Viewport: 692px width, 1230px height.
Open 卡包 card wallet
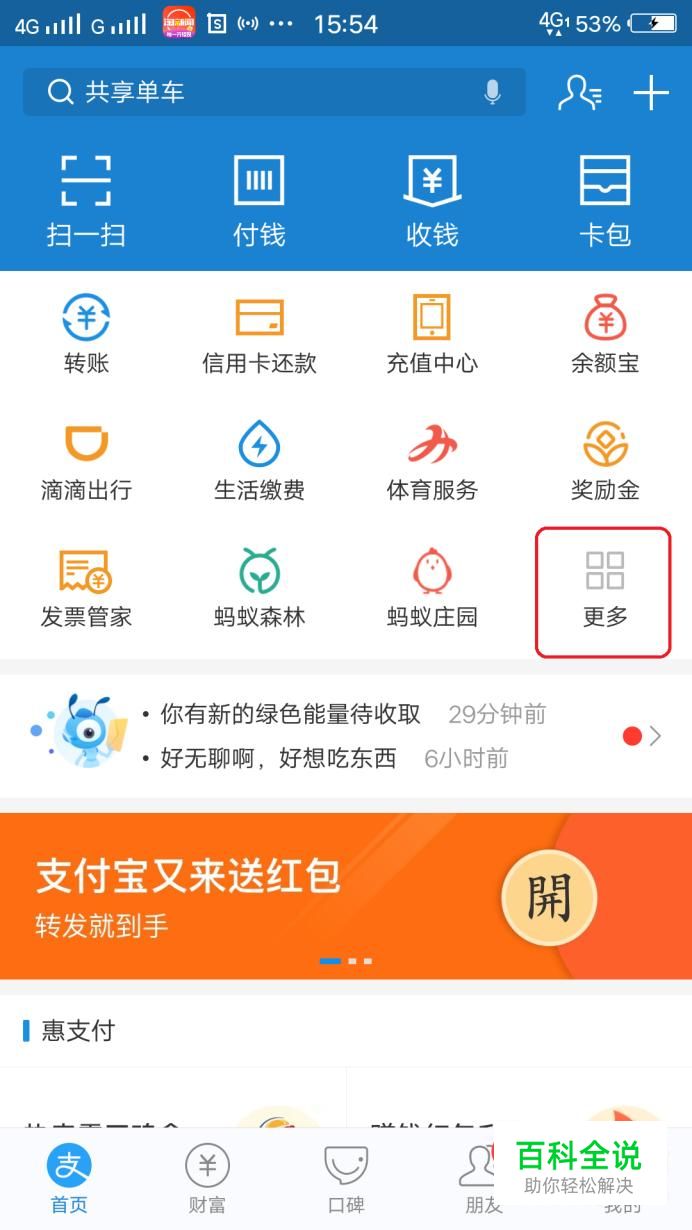tap(605, 201)
